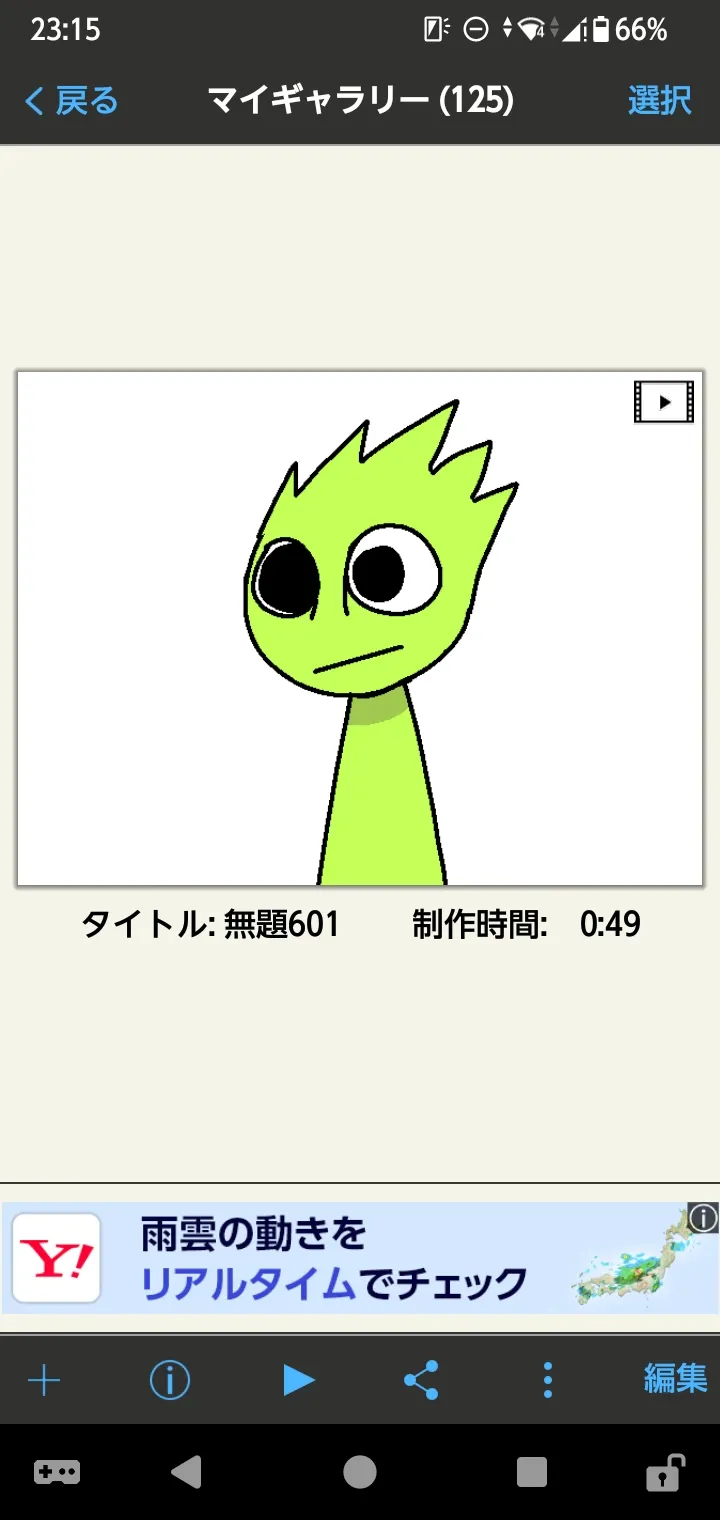Open the Yahoo rain cloud ad banner
720x1520 pixels.
tap(340, 1258)
